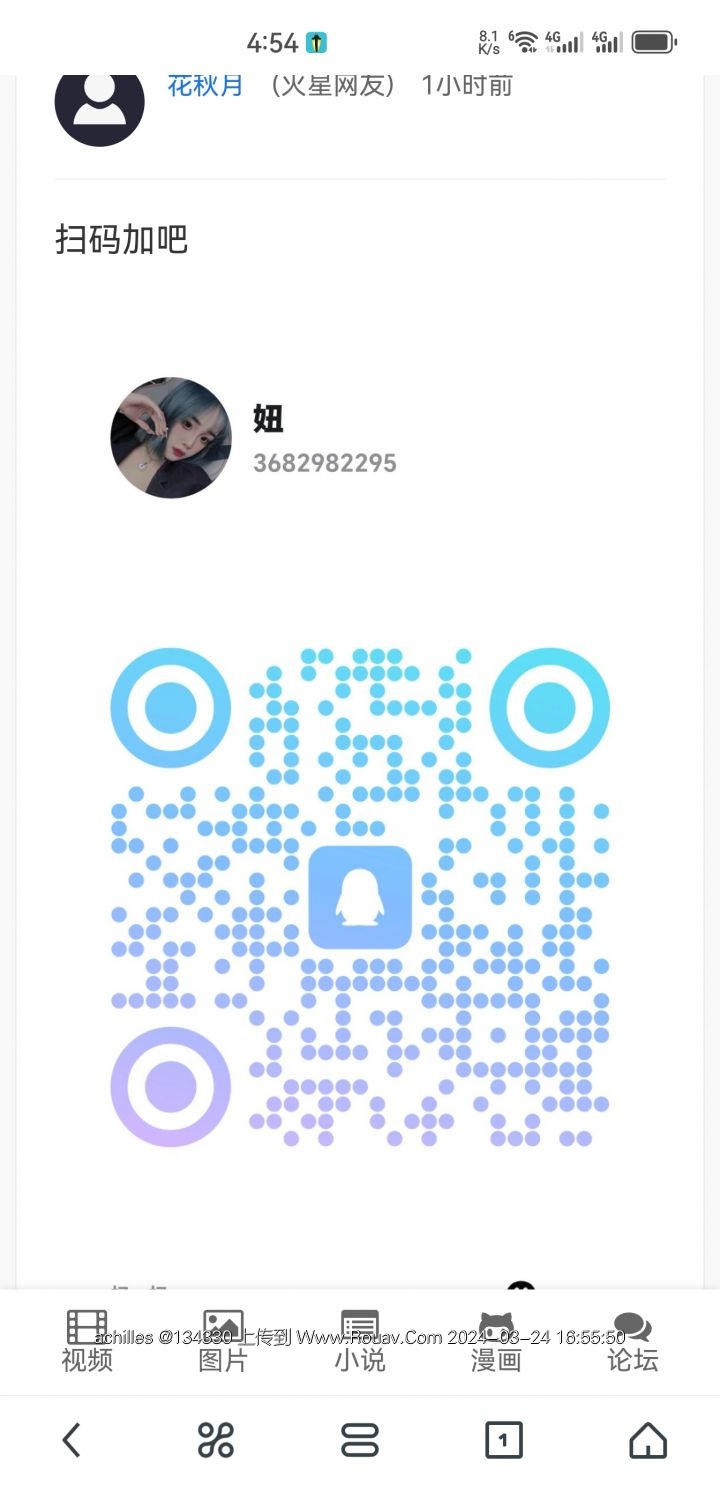Open the 漫画 section
720x1485 pixels.
pyautogui.click(x=496, y=1342)
